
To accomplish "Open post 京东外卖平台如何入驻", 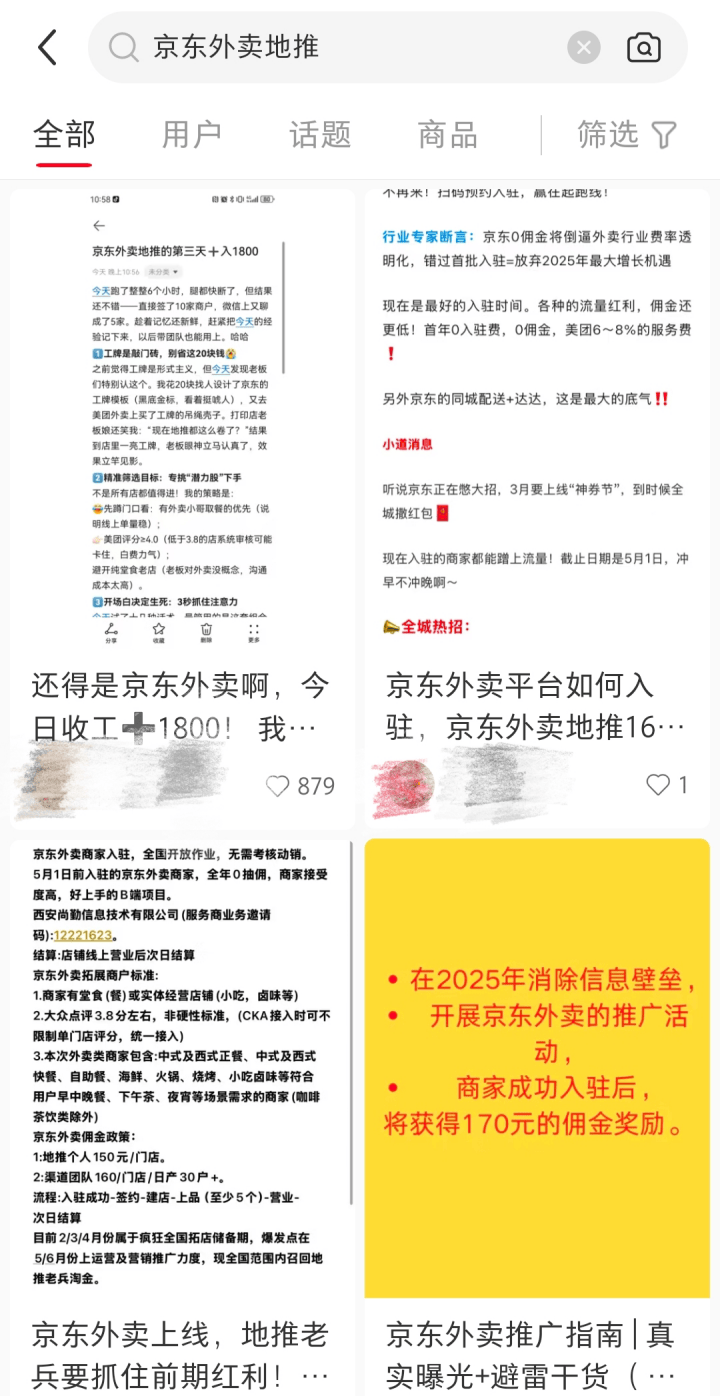I will pyautogui.click(x=537, y=706).
